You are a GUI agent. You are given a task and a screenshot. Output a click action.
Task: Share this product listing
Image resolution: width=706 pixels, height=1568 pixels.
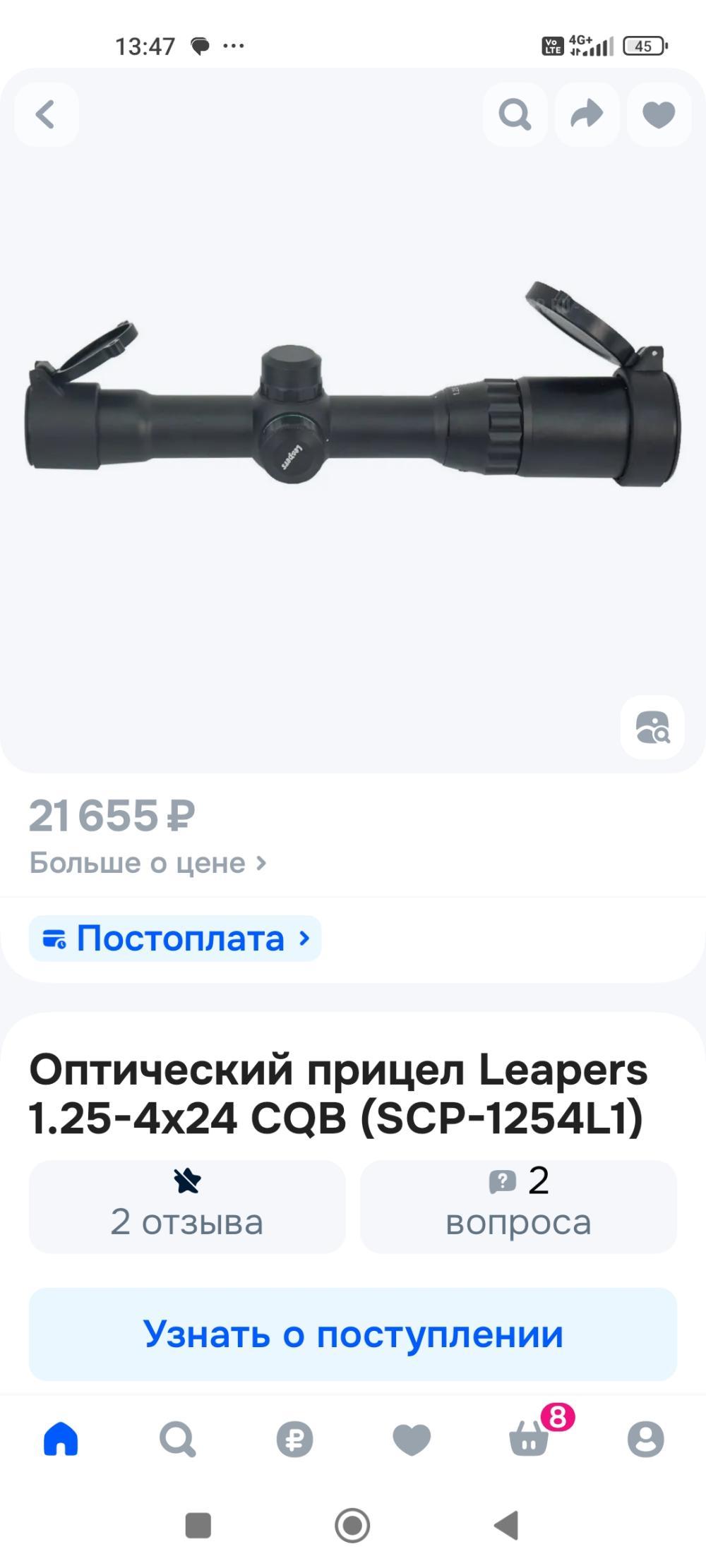[586, 115]
